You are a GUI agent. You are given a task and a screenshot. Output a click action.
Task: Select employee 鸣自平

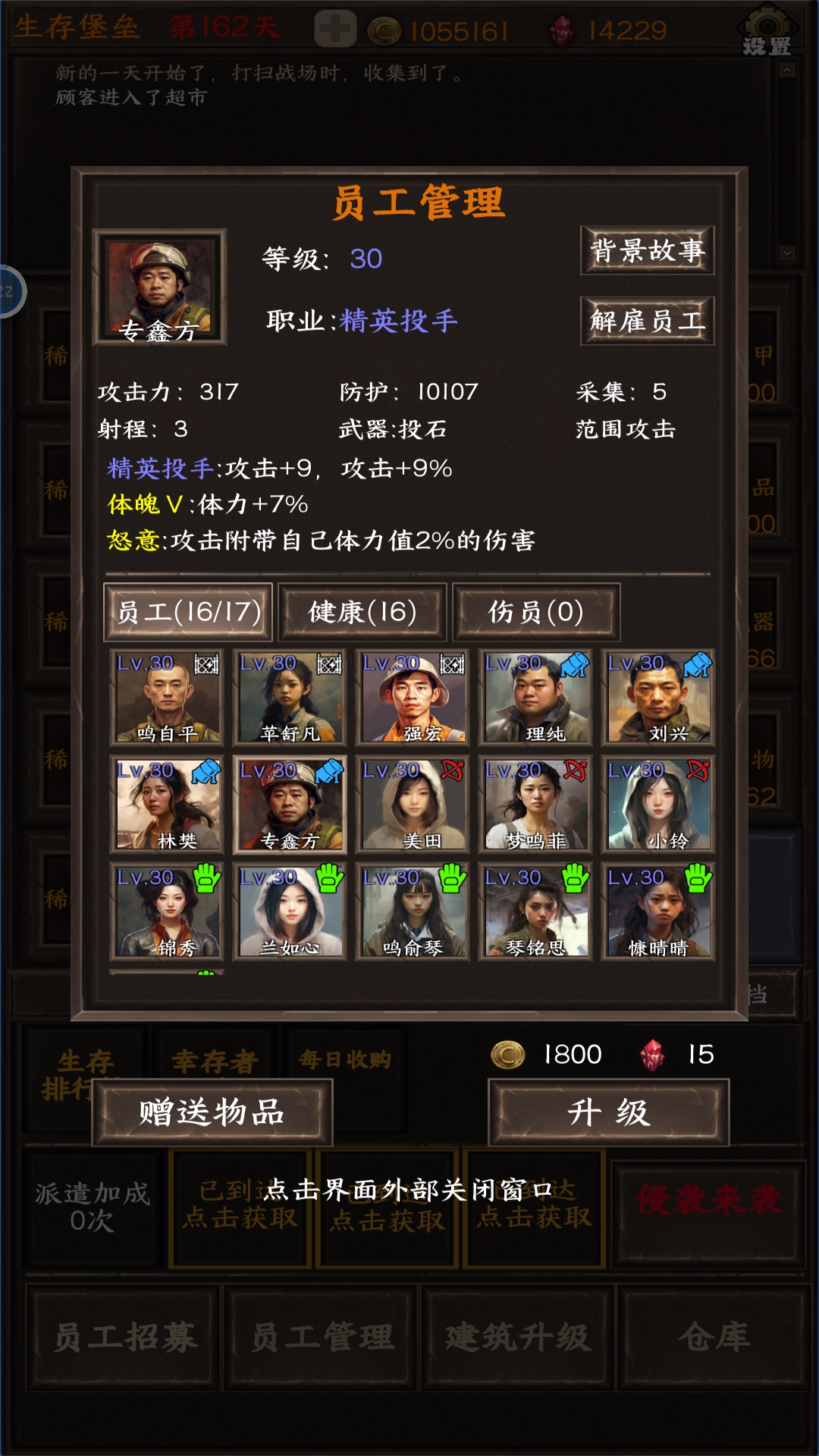167,697
